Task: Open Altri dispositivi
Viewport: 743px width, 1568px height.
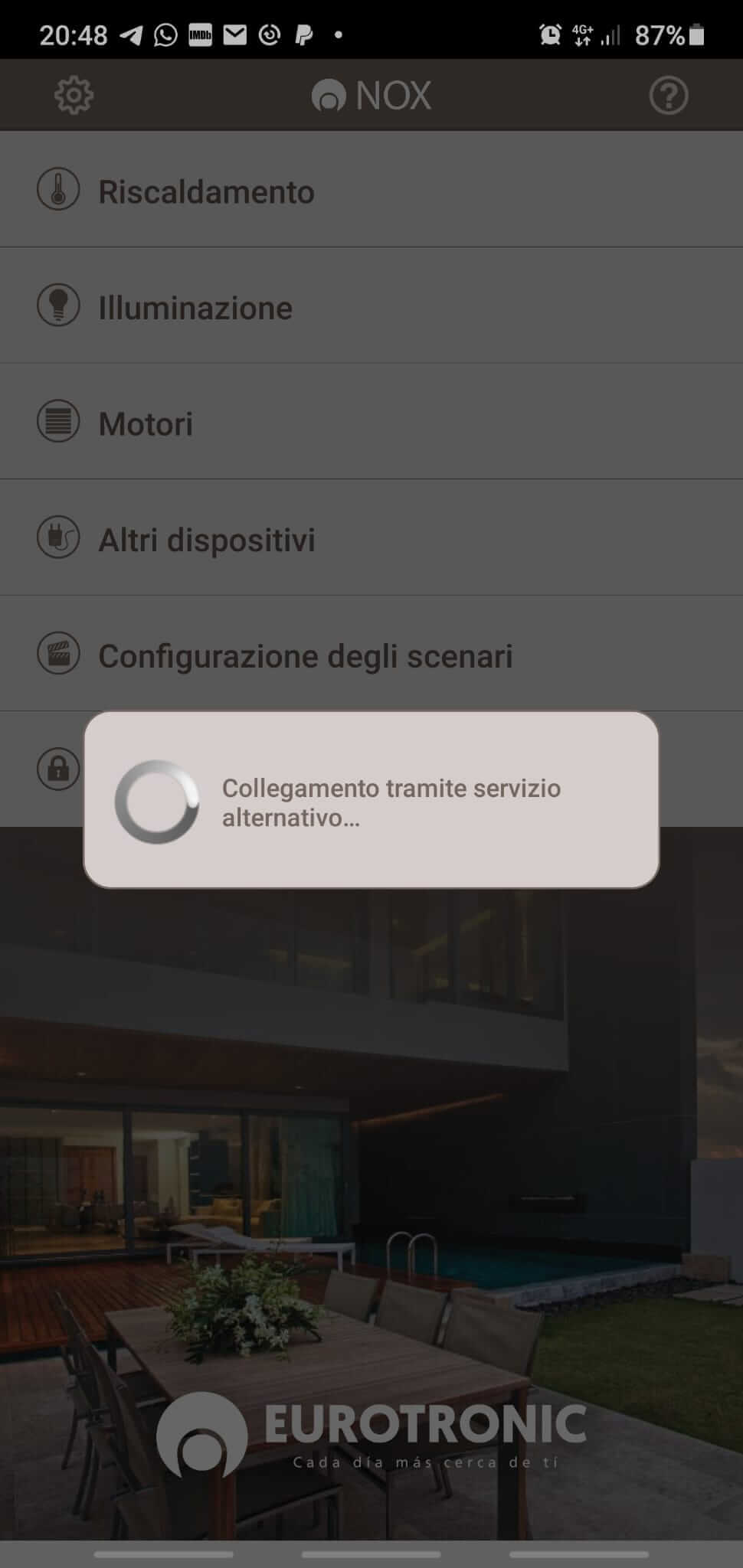Action: click(x=207, y=540)
